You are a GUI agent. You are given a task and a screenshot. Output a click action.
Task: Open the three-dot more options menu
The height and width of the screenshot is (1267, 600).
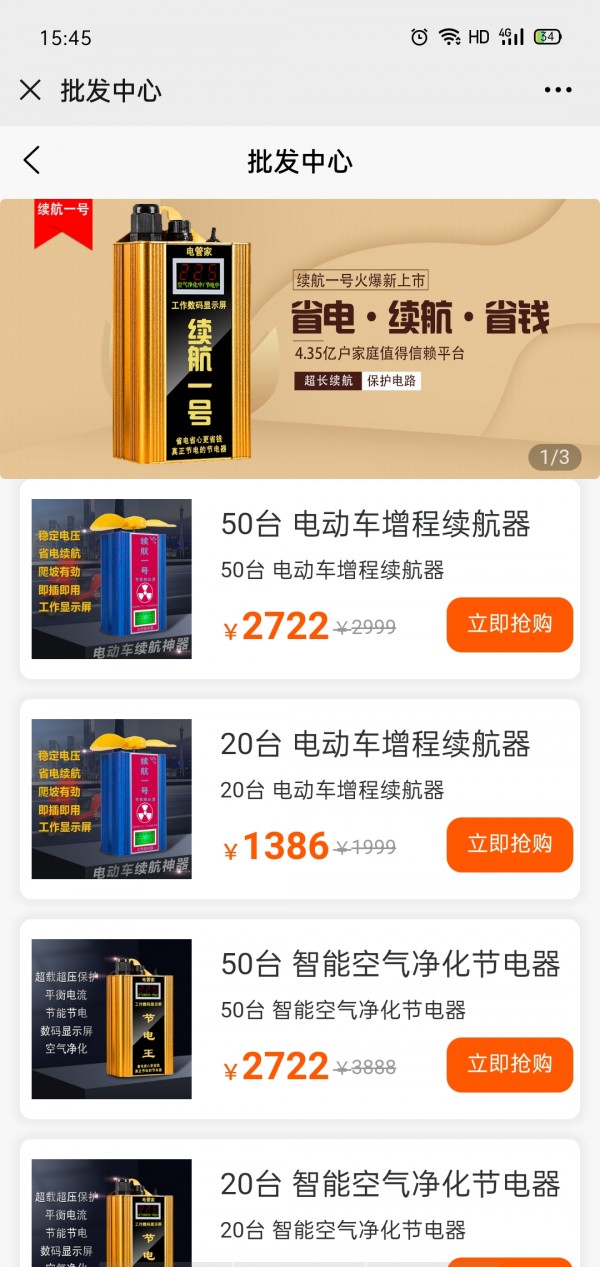pyautogui.click(x=558, y=91)
